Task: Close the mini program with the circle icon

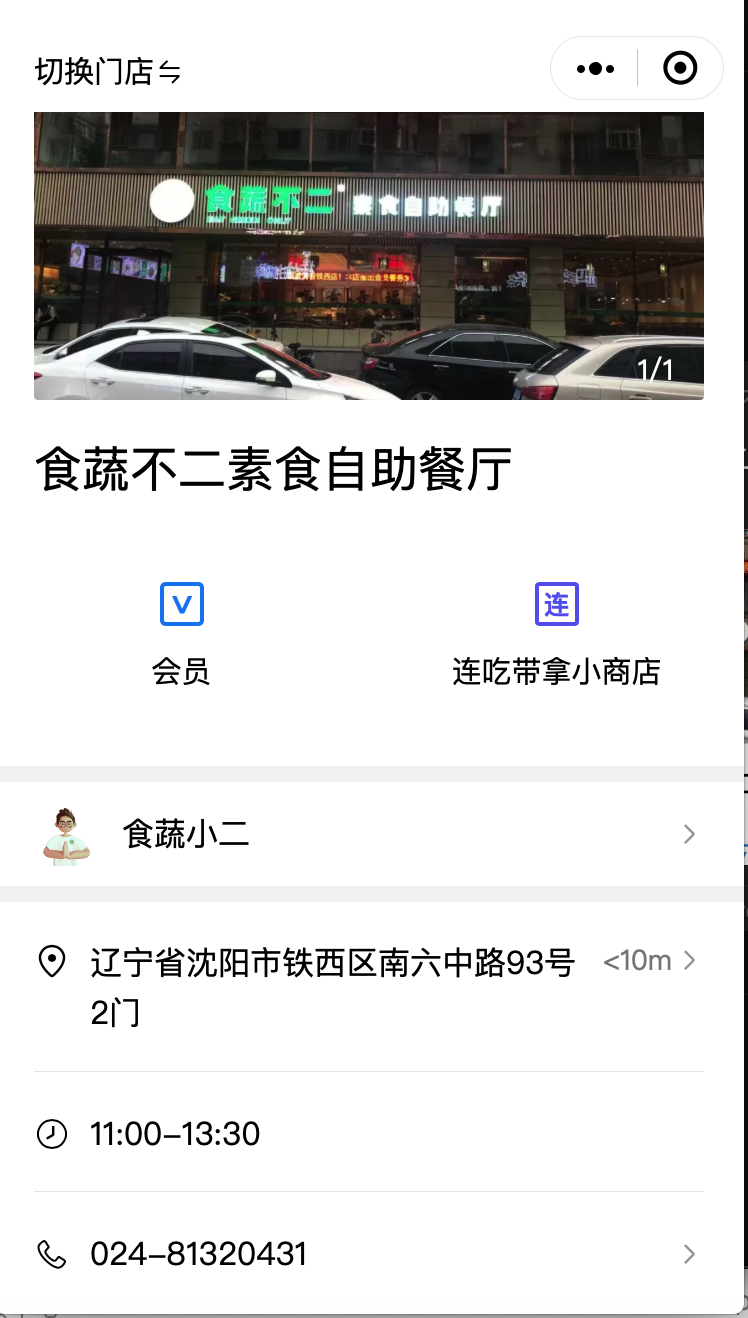Action: 680,69
